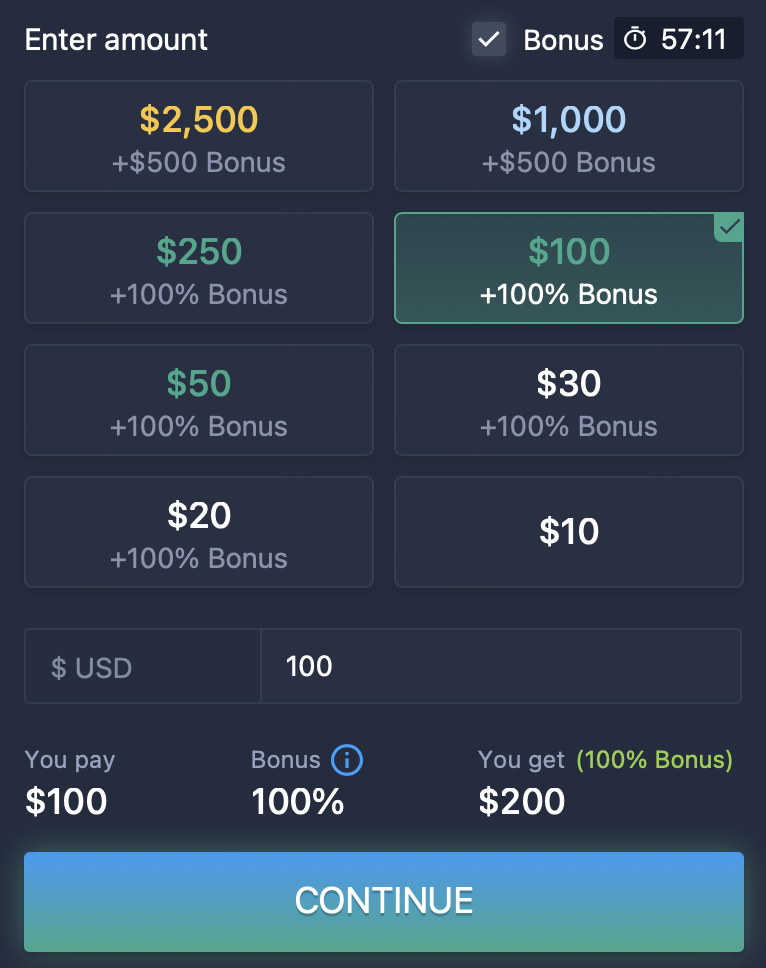The image size is (766, 968).
Task: Open the Bonus info icon
Action: (x=347, y=760)
